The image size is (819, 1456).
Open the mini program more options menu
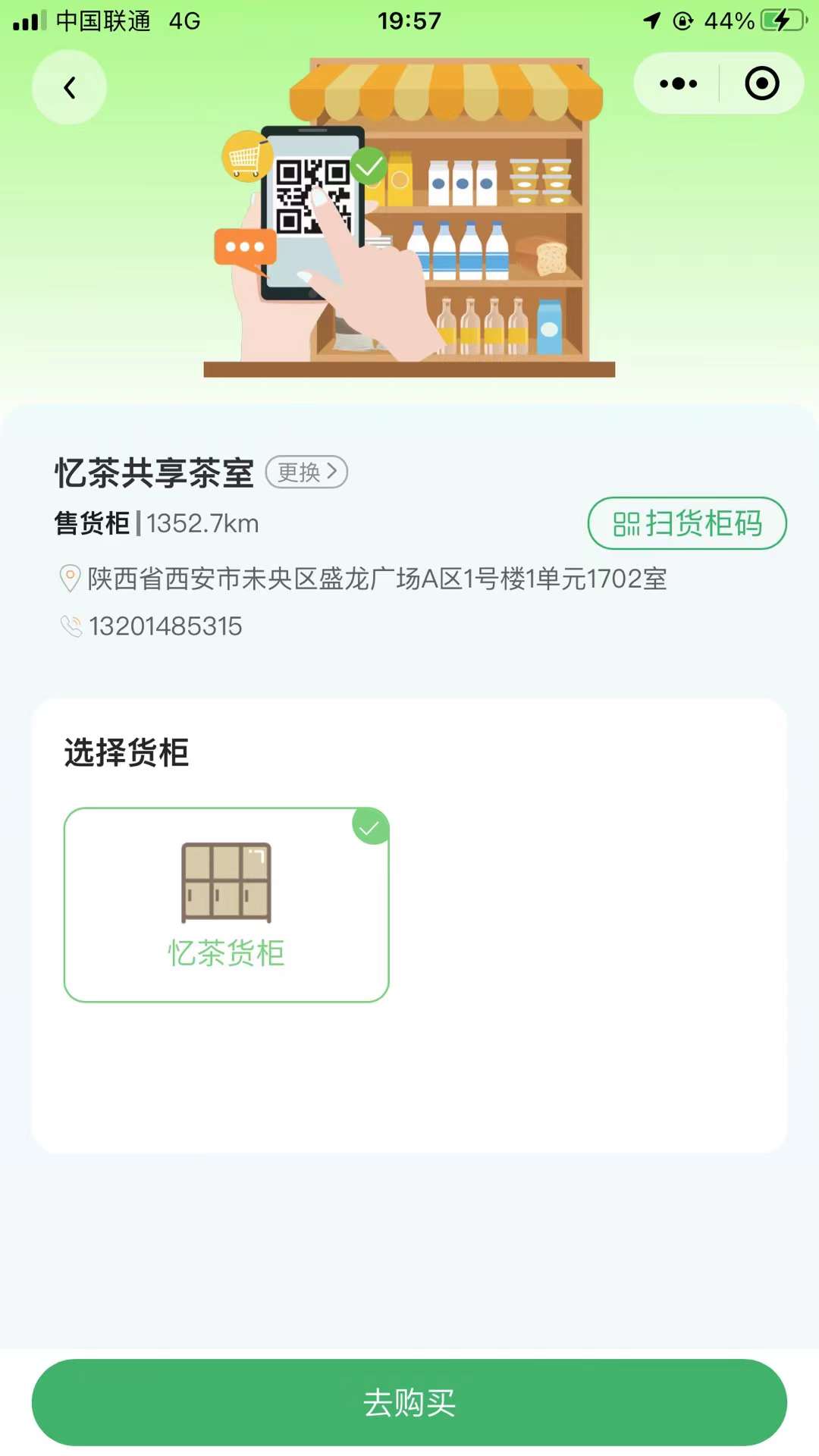coord(678,83)
